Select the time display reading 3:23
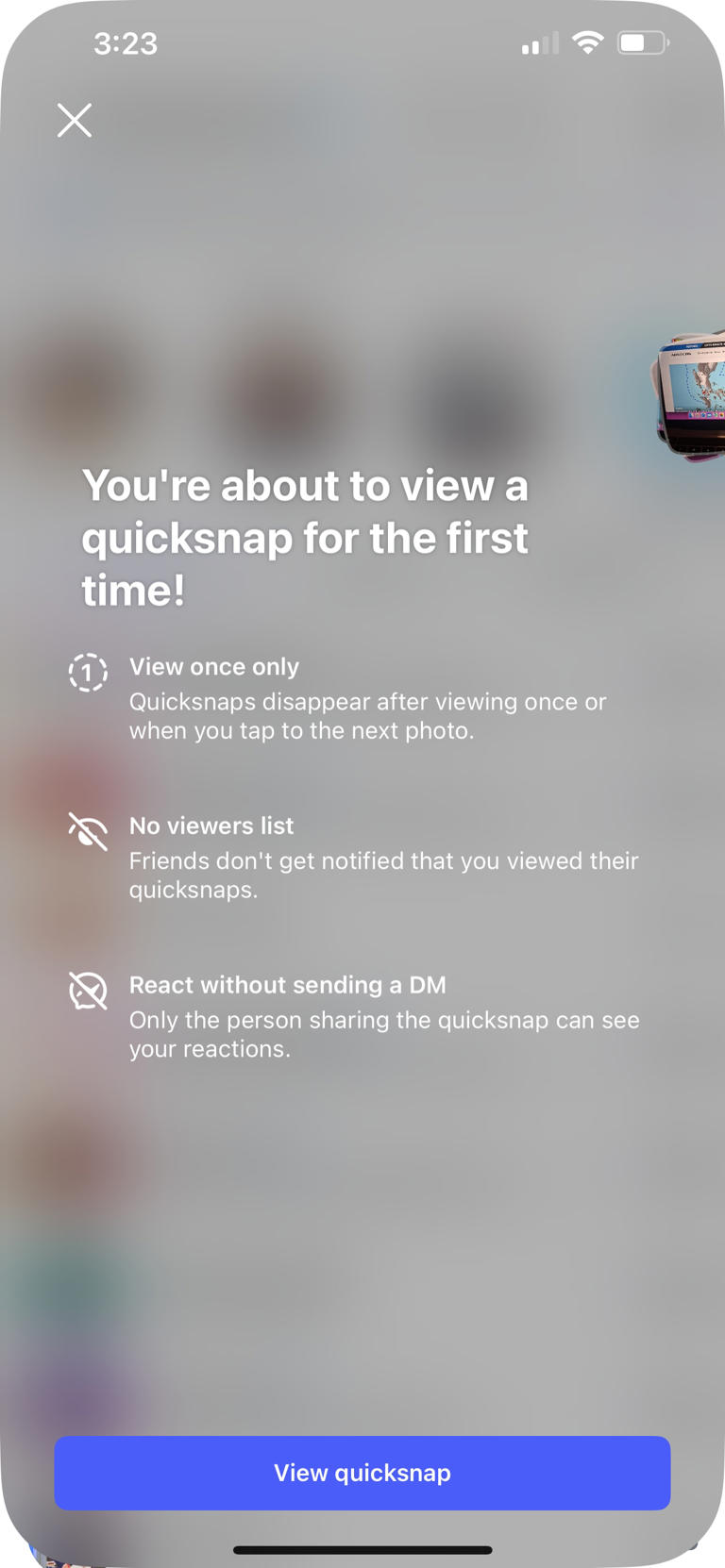 tap(126, 42)
